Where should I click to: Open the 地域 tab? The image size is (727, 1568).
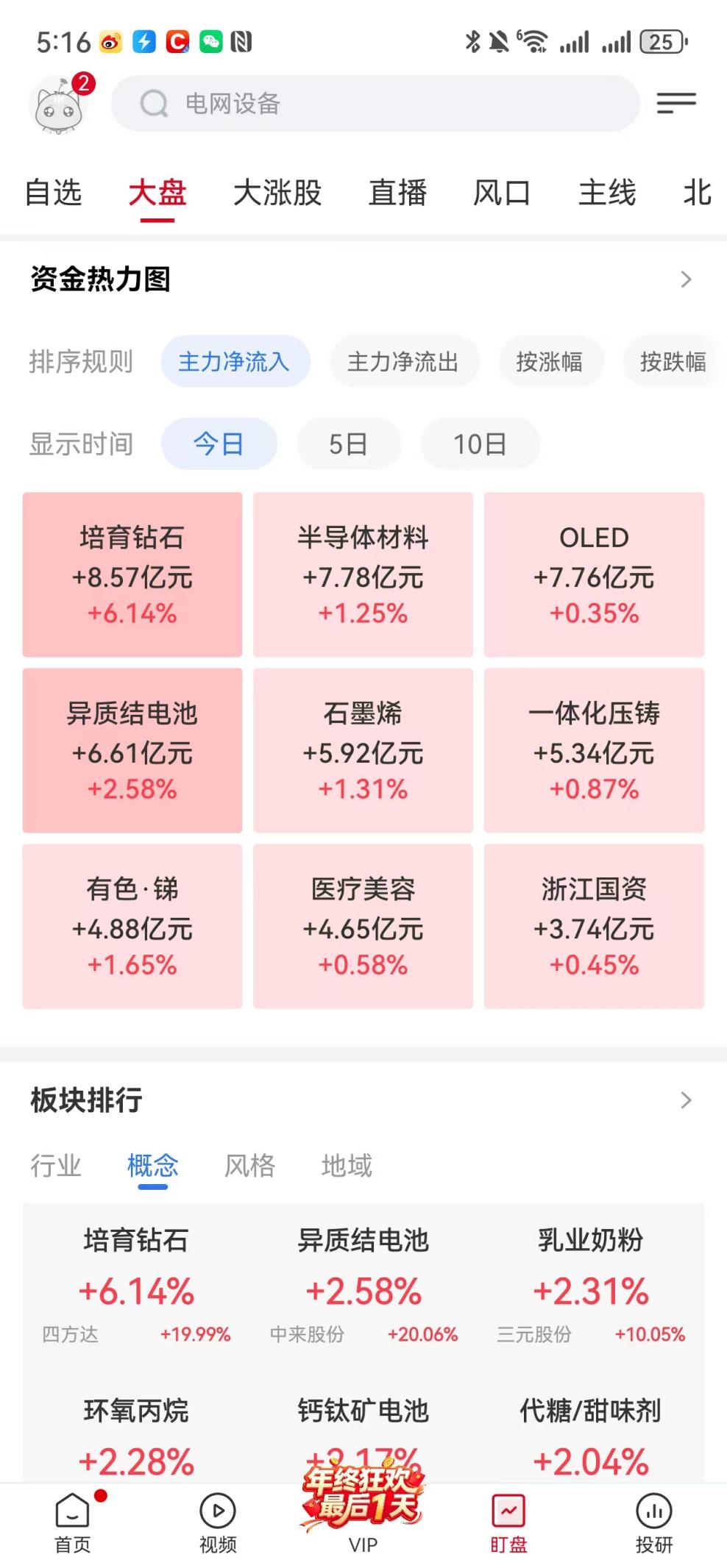tap(345, 1166)
